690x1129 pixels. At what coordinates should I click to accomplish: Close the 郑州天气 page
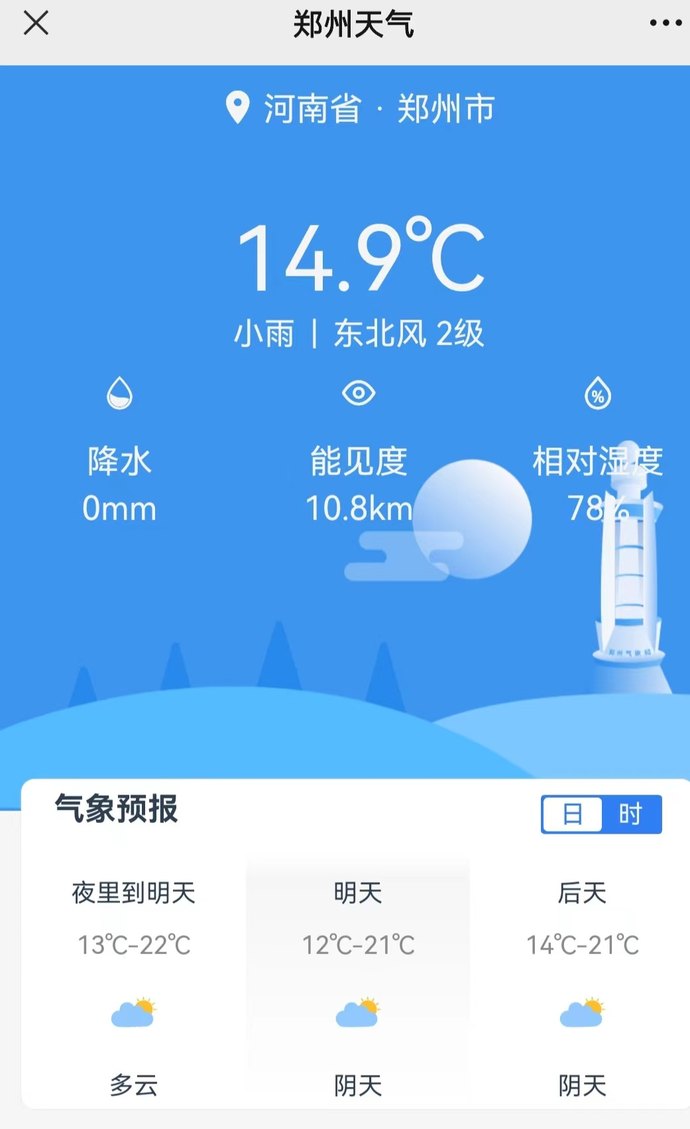click(x=36, y=24)
